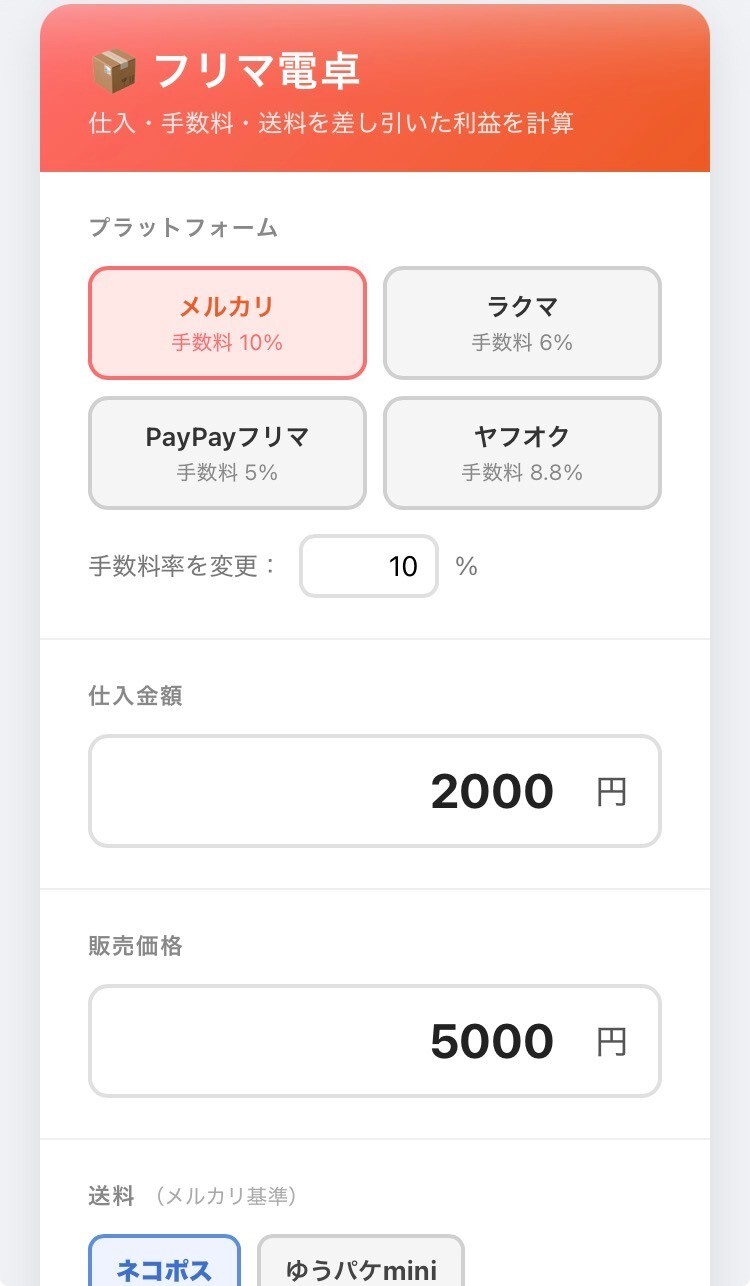
Task: Switch platform to PayPayフリマ
Action: [x=227, y=453]
